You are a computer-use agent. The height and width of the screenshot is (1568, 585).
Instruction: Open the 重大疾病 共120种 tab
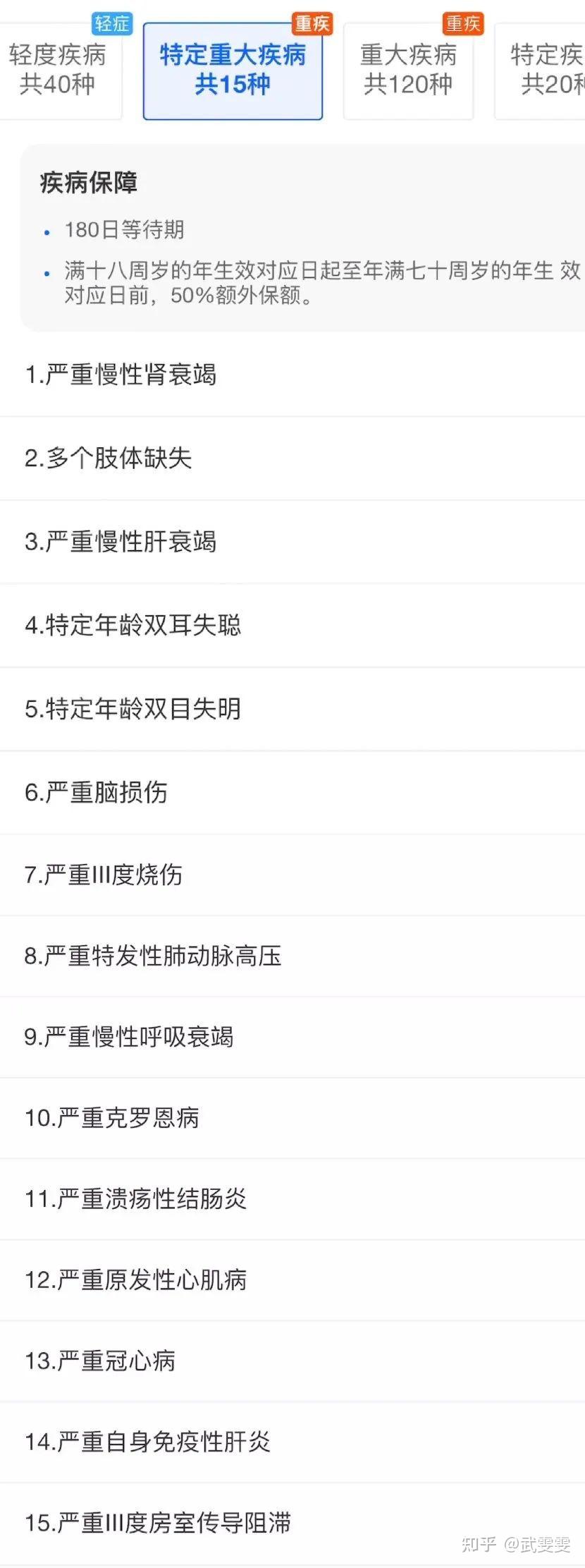408,70
